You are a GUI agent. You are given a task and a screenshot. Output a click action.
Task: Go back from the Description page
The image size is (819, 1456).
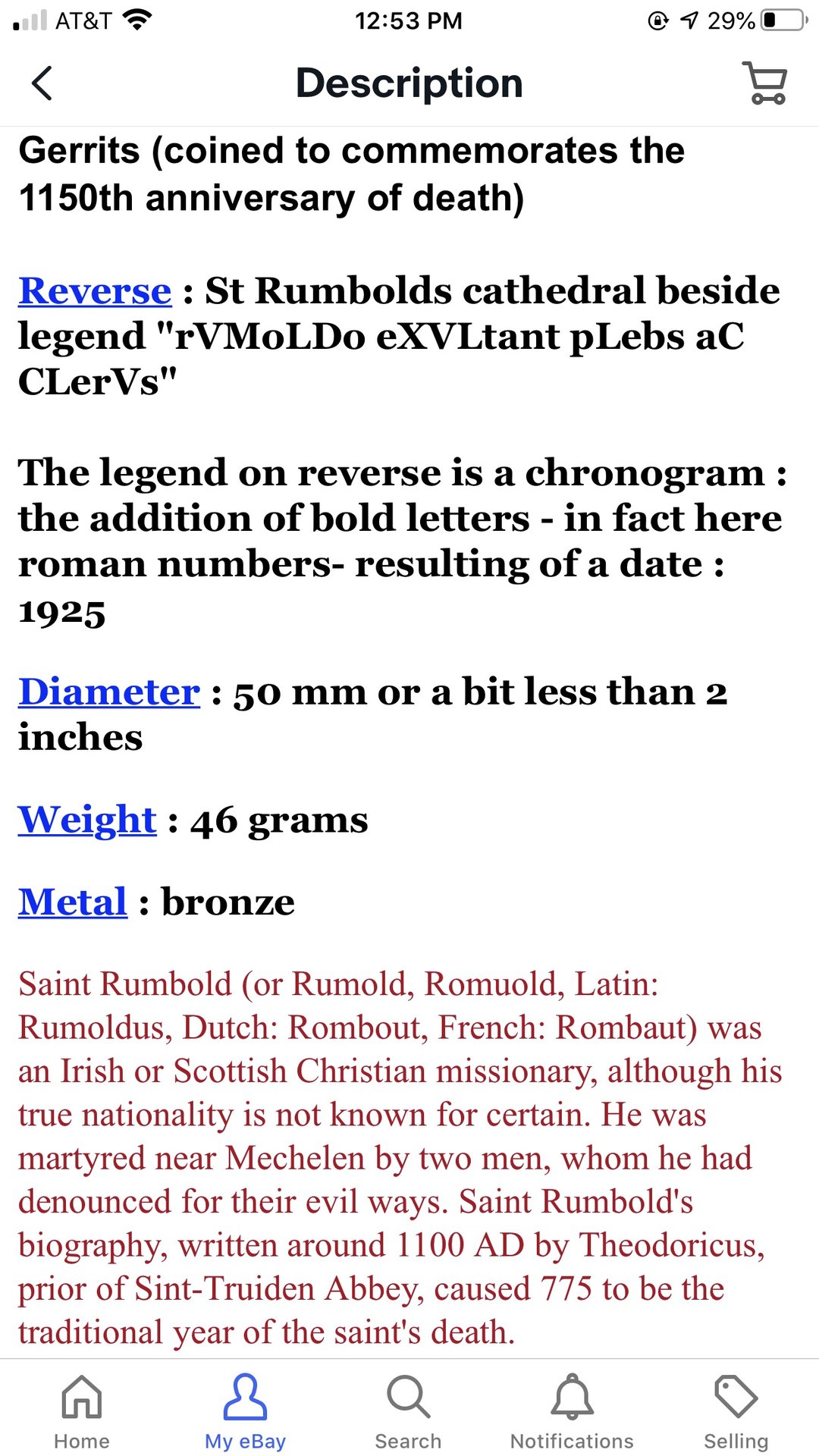42,83
